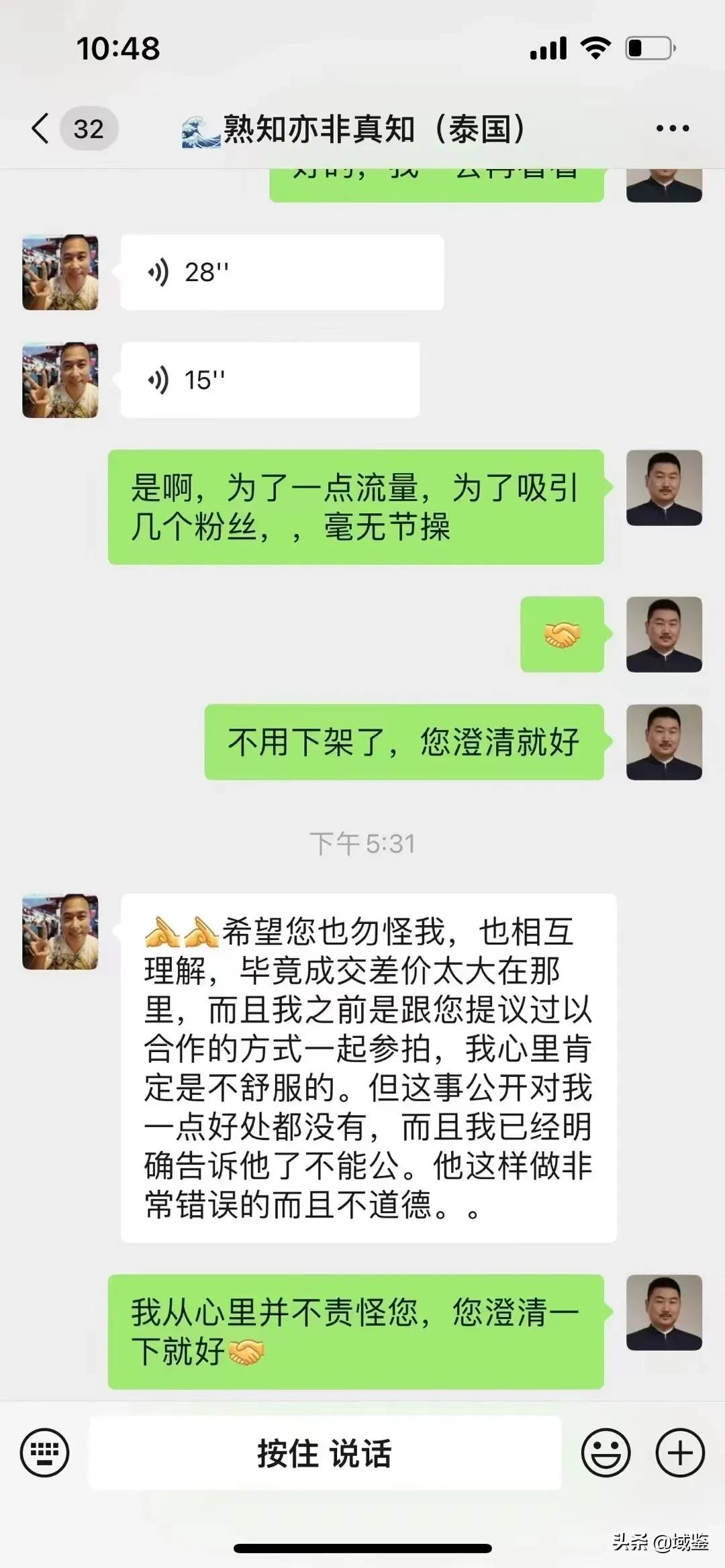Open the sender's profile photo avatar
Viewport: 725px width, 1568px height.
59,272
